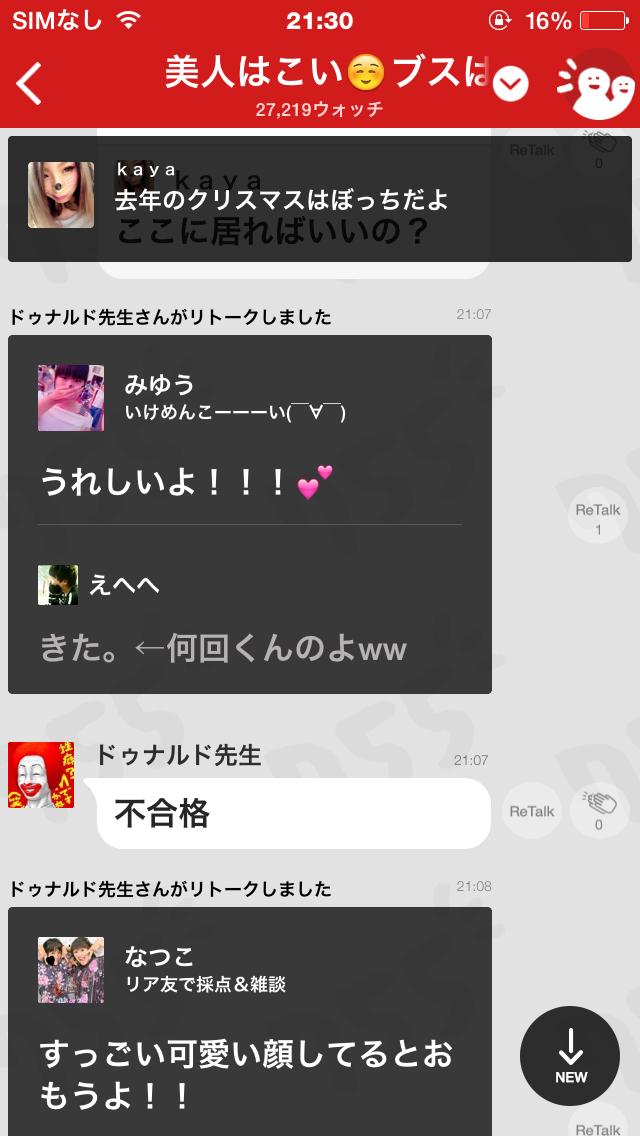Image resolution: width=640 pixels, height=1136 pixels.
Task: Open the retalked card すっごい可愛い顔してる
Action: [x=250, y=1070]
